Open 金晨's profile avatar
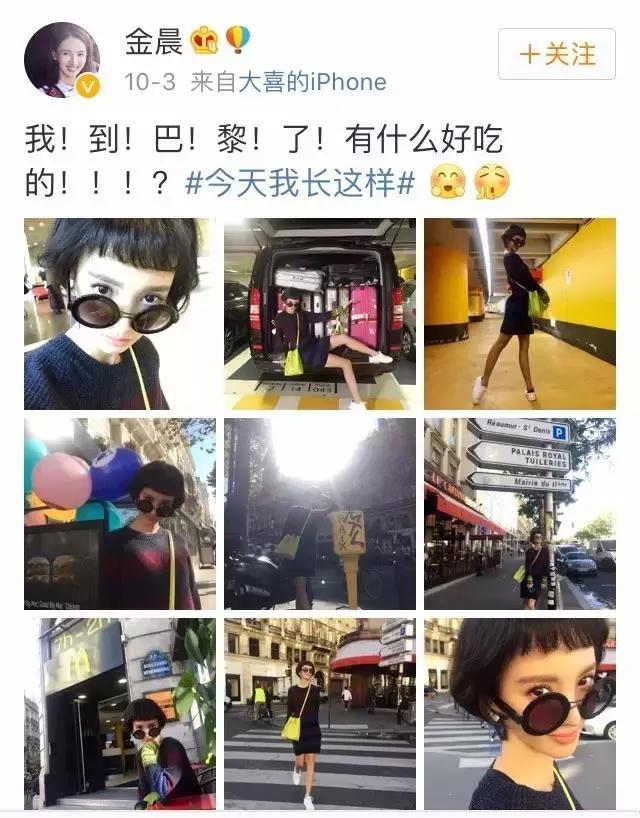The height and width of the screenshot is (818, 640). coord(62,58)
